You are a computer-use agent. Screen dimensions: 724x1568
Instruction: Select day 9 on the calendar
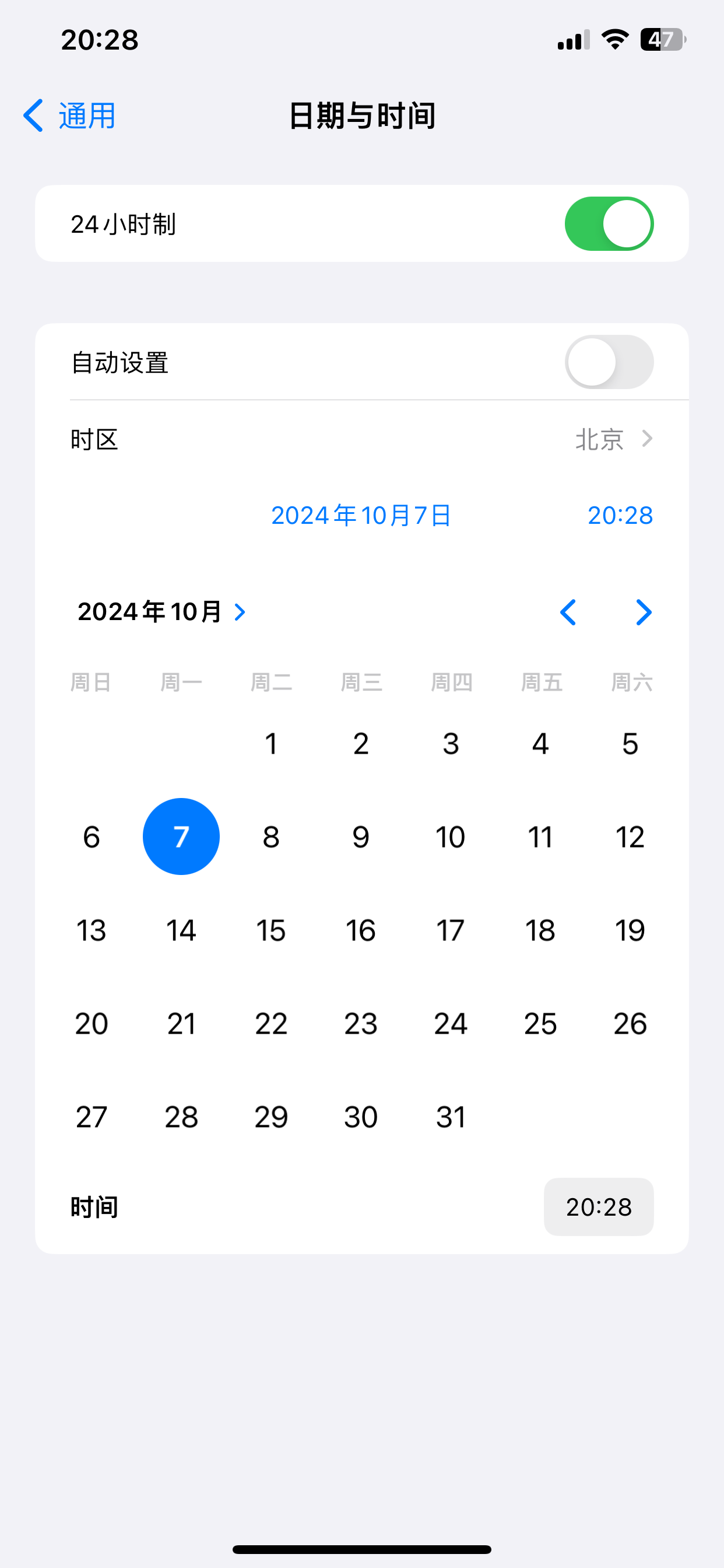[361, 837]
